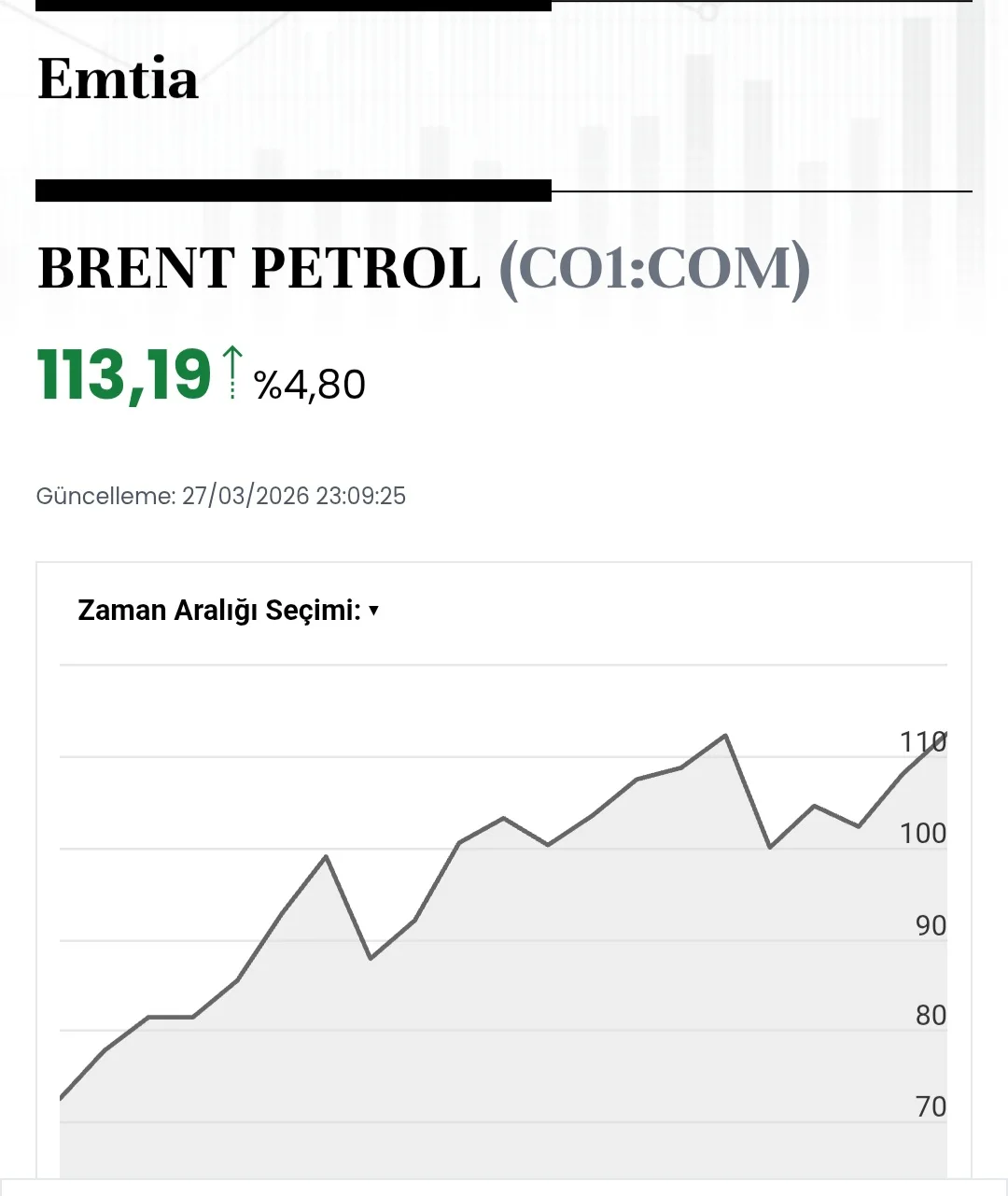Expand the Zaman Aralığı Seçimi dropdown
1008x1196 pixels.
tap(229, 611)
